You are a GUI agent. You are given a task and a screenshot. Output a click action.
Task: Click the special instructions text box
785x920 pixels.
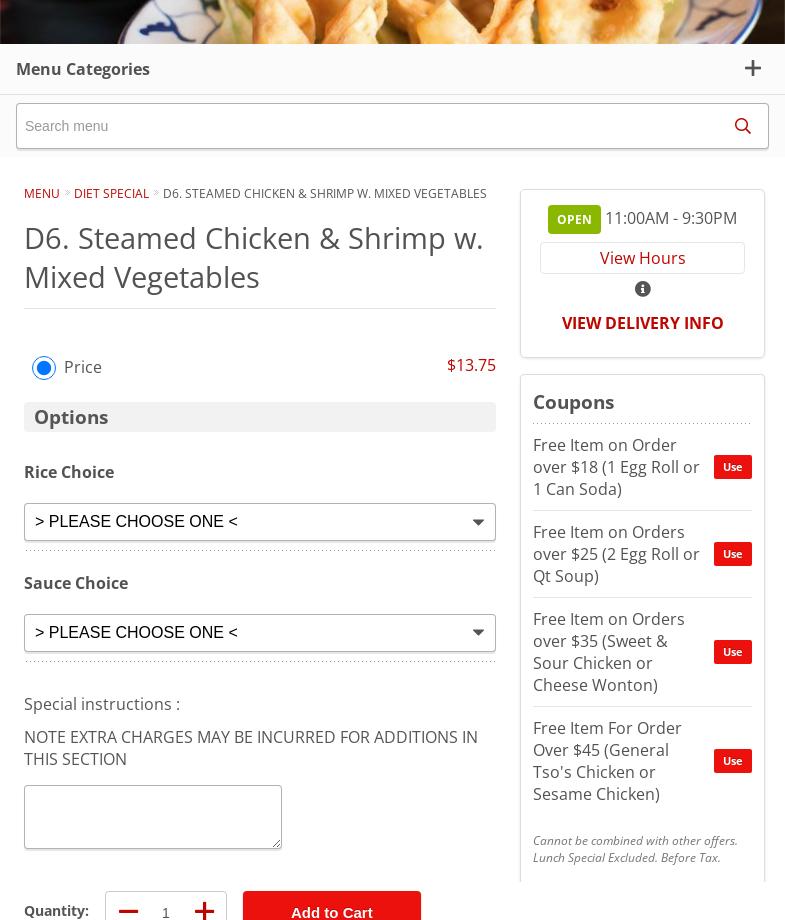[x=153, y=817]
